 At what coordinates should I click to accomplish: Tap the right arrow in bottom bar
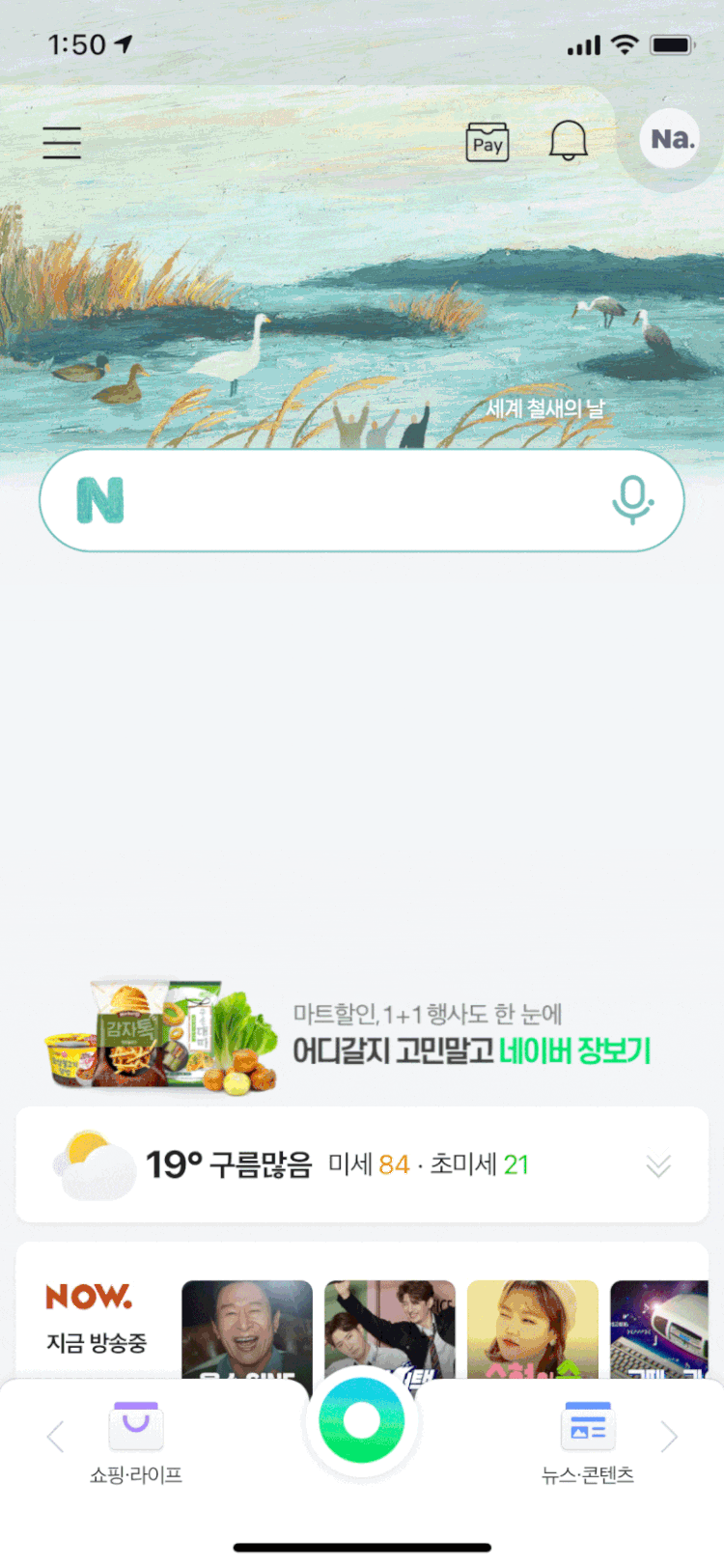(x=669, y=1437)
